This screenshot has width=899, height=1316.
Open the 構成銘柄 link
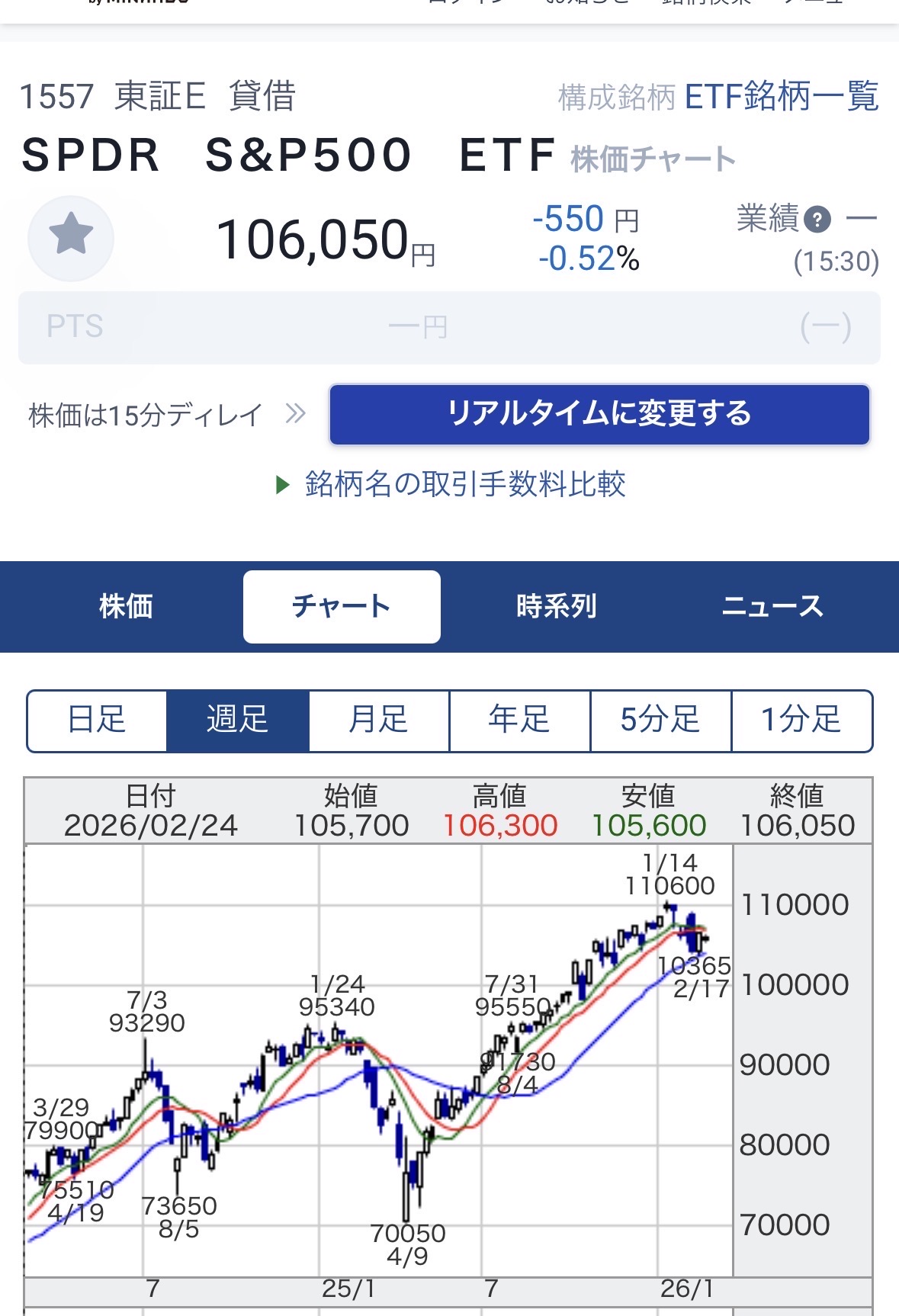(616, 98)
